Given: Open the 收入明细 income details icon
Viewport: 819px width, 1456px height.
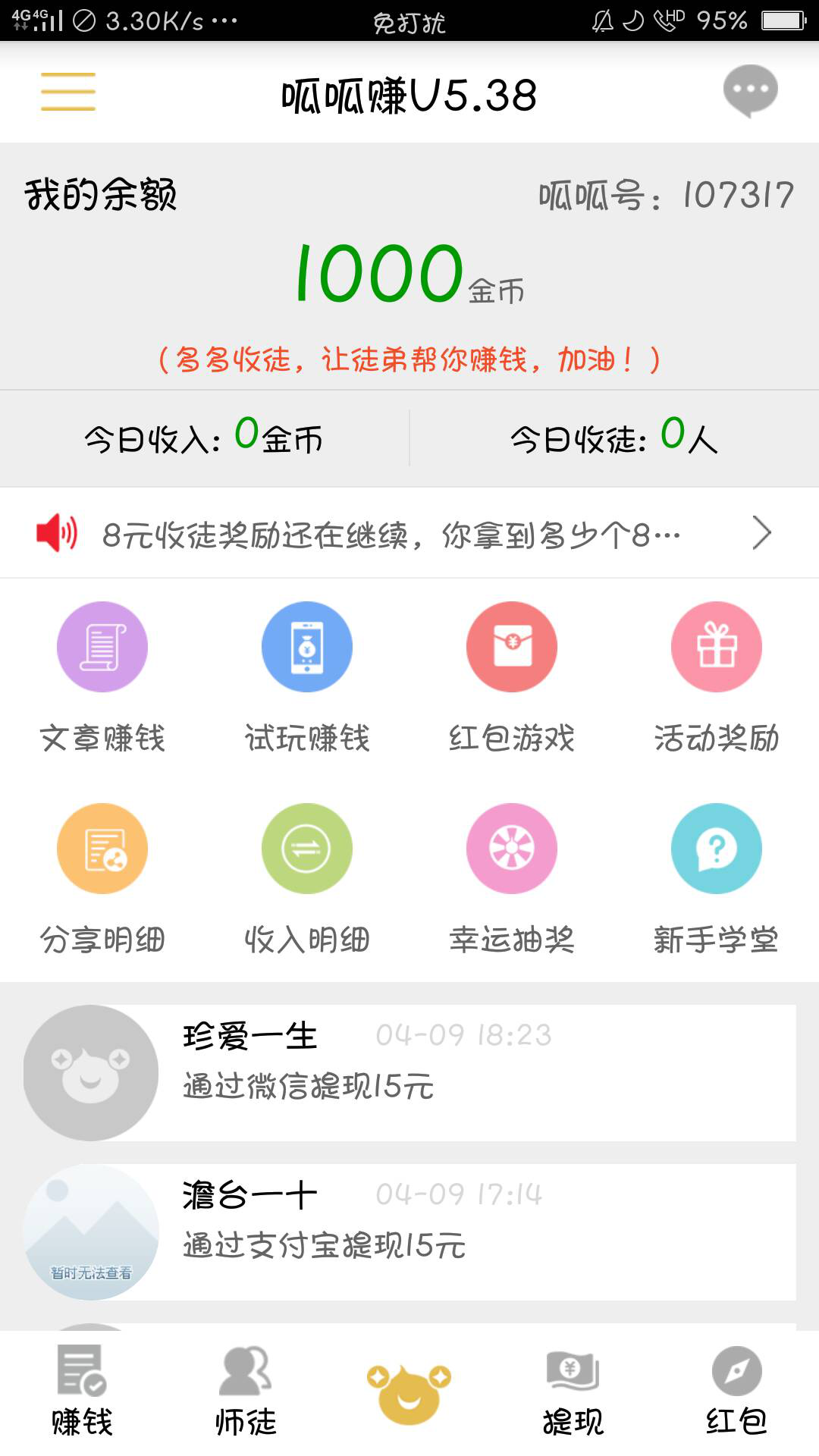Looking at the screenshot, I should point(306,849).
